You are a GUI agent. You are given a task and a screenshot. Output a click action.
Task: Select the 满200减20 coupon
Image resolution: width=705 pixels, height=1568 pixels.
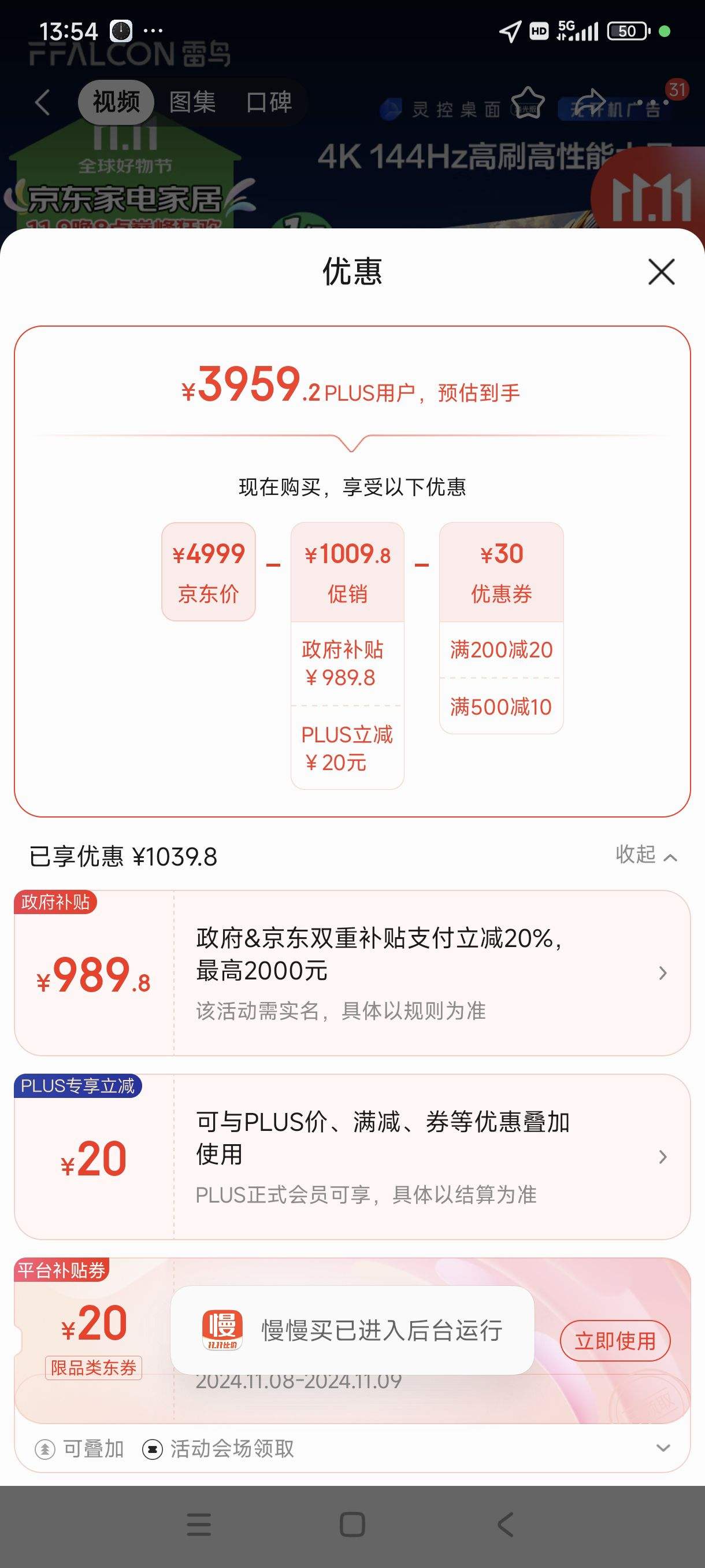pos(501,650)
